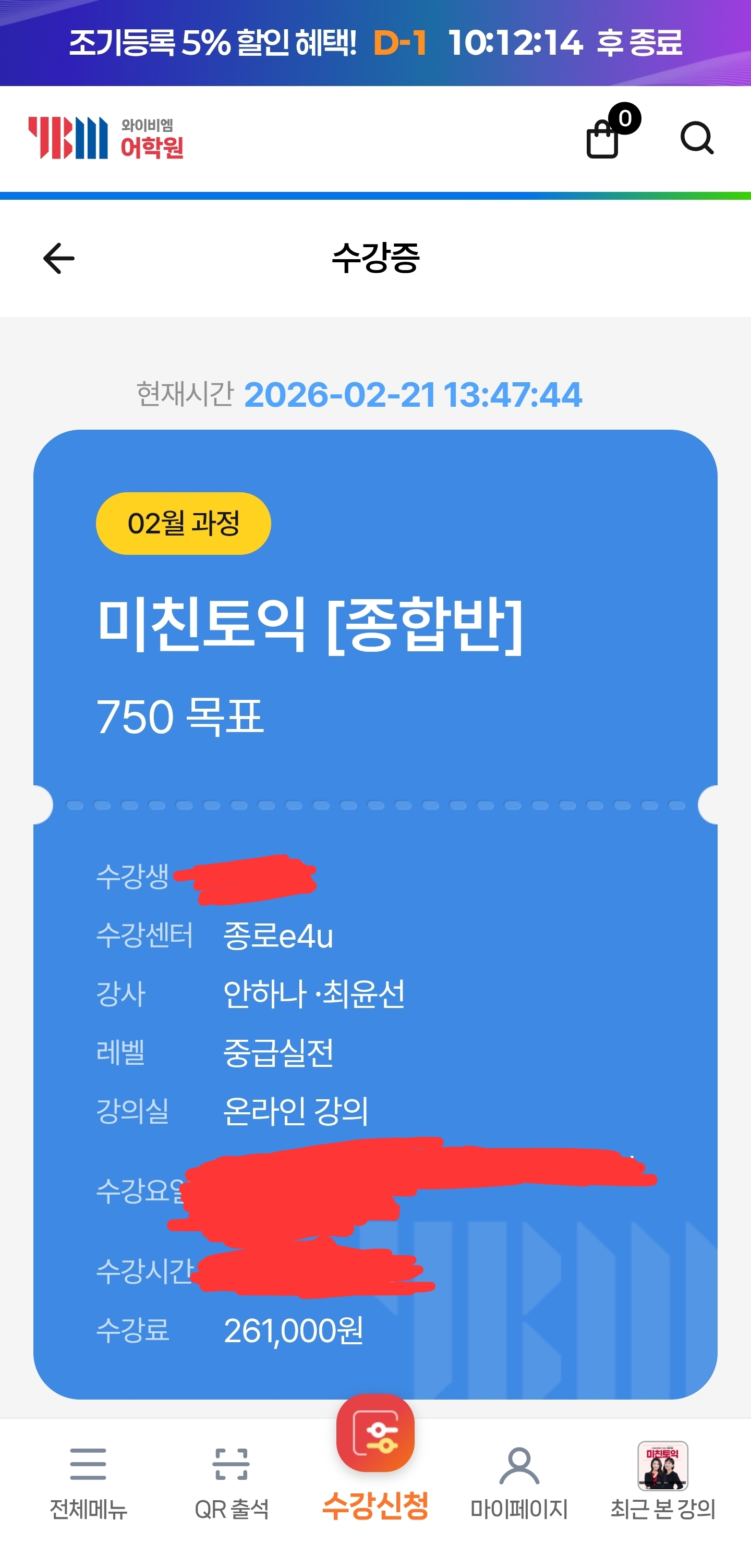Go back using the arrow icon
Screen dimensions: 751x1568
coord(58,258)
